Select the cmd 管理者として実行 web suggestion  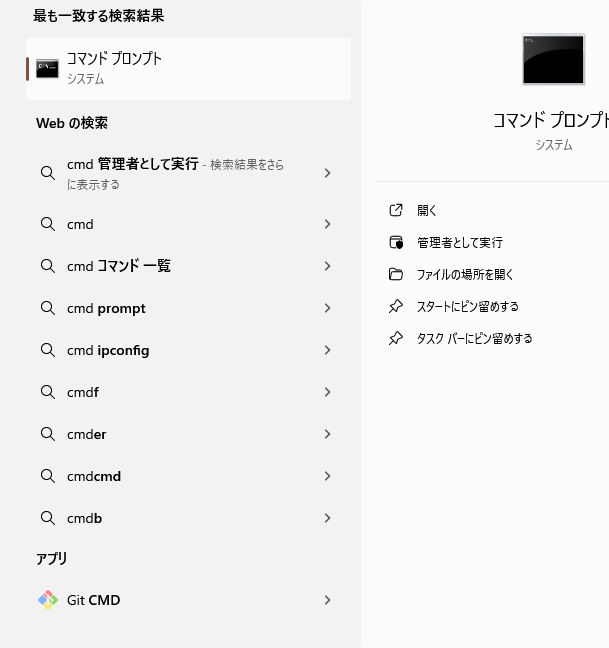[x=188, y=173]
